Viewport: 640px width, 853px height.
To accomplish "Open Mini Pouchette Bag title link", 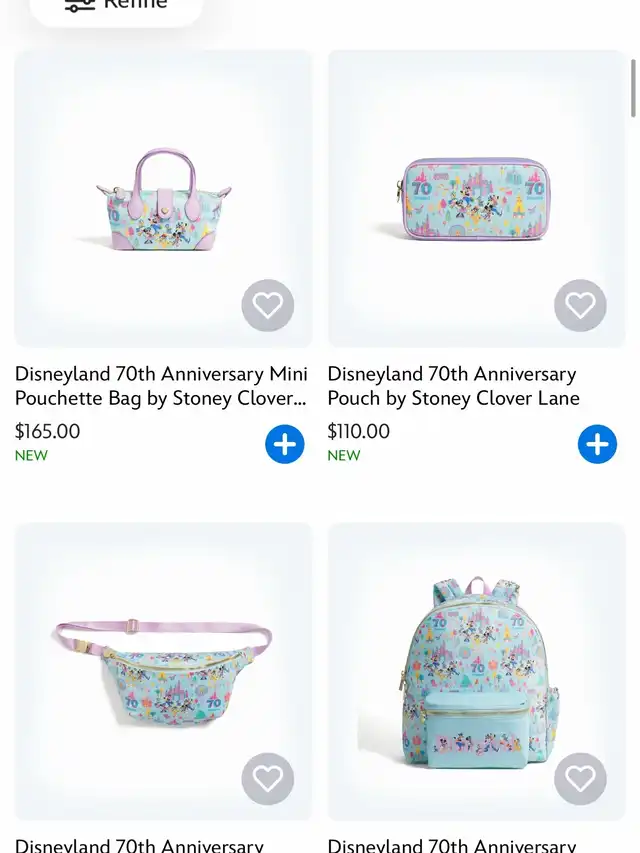I will pyautogui.click(x=161, y=386).
